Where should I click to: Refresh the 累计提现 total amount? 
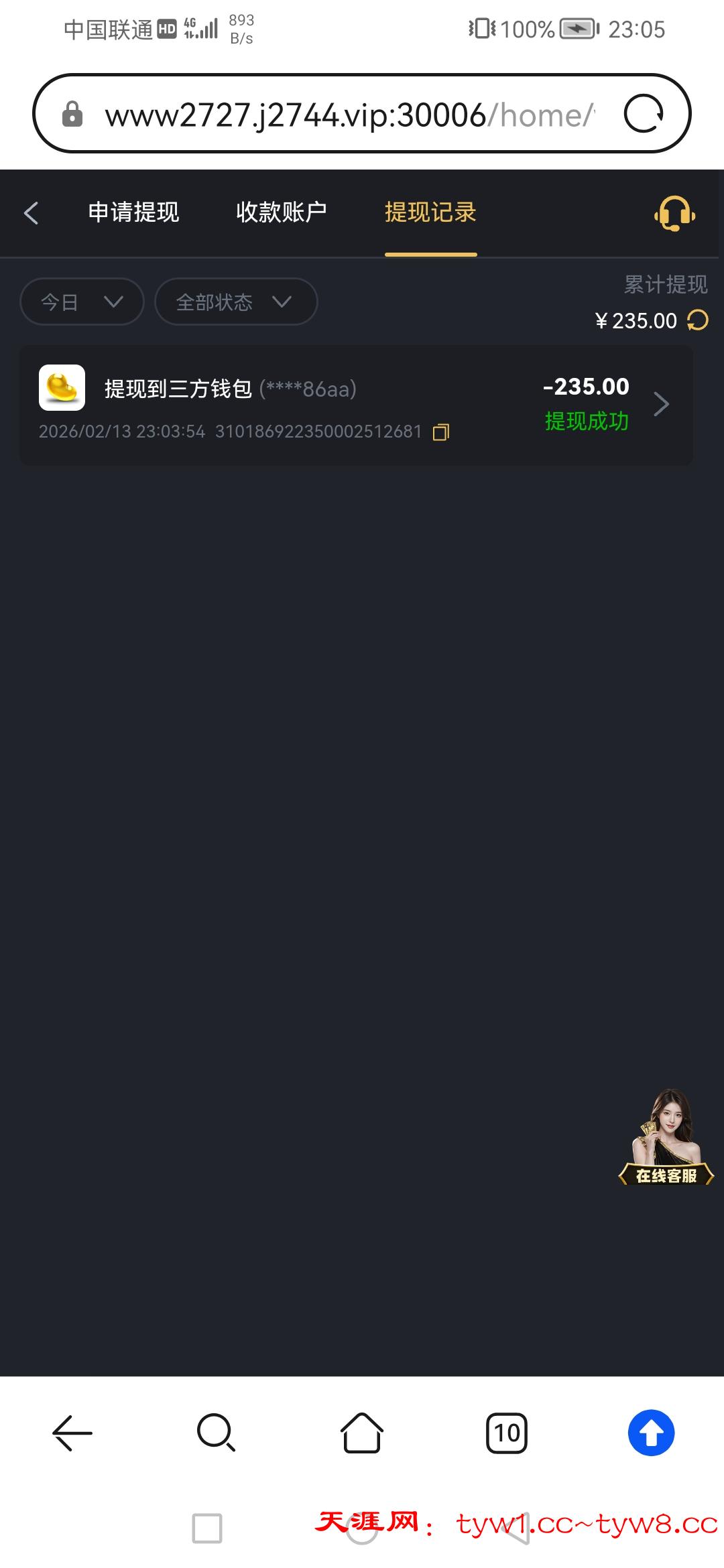(x=698, y=320)
